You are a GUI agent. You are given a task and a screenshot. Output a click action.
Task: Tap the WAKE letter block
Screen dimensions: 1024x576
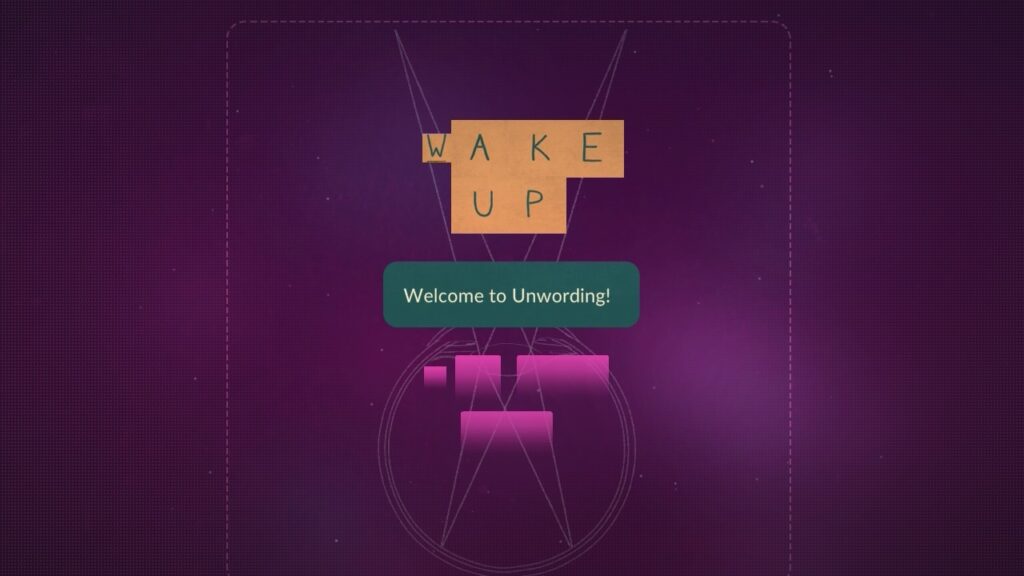click(x=524, y=148)
